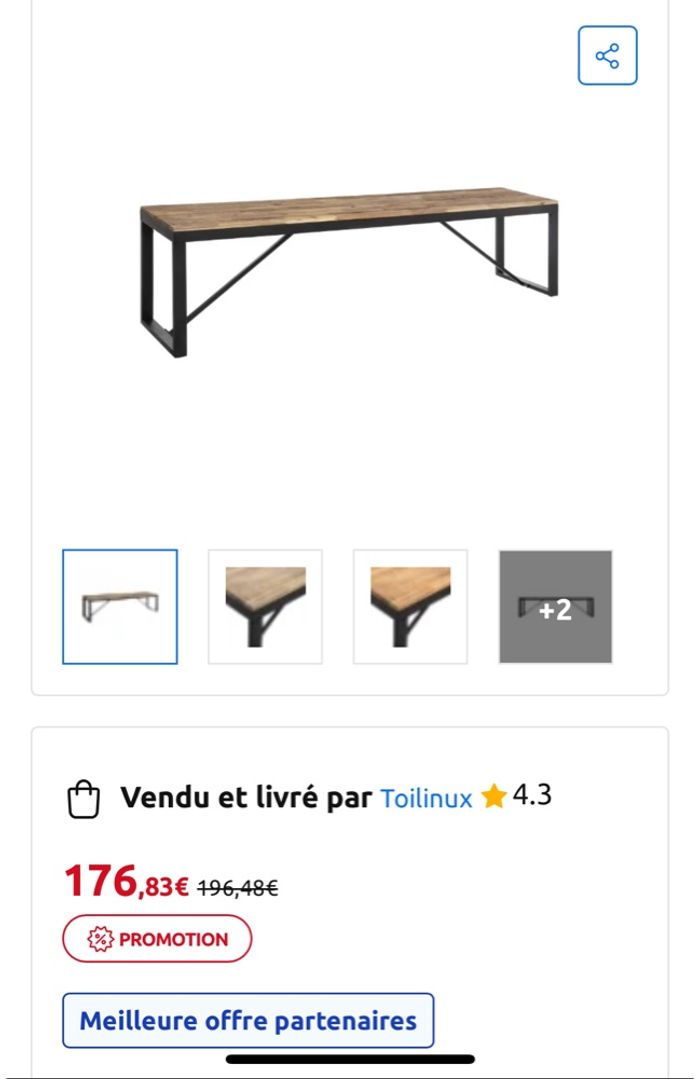View the third corner detail thumbnail
Viewport: 700px width, 1079px height.
[x=410, y=606]
